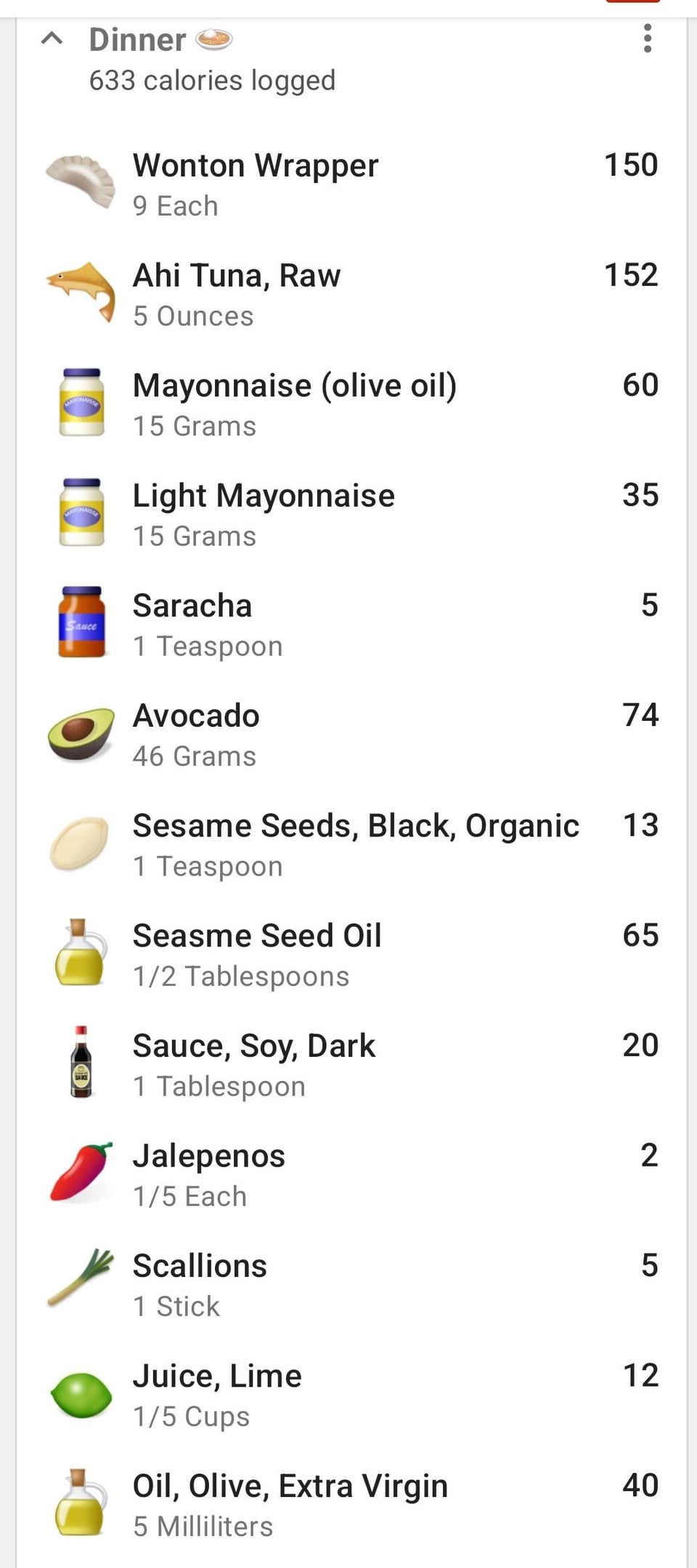The image size is (697, 1568).
Task: View the Avocado 46 Grams entry
Action: point(351,735)
